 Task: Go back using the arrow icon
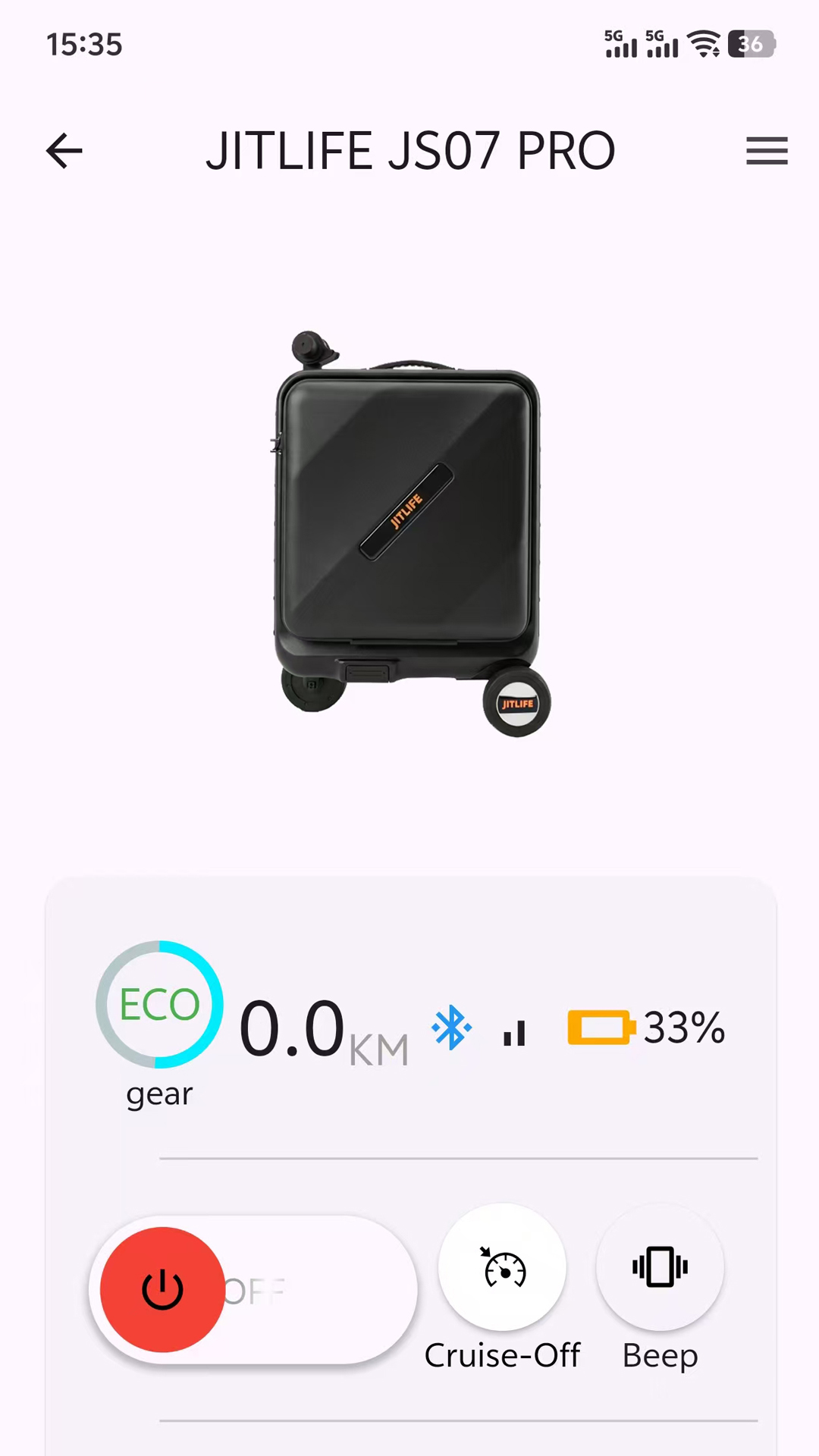click(x=64, y=151)
